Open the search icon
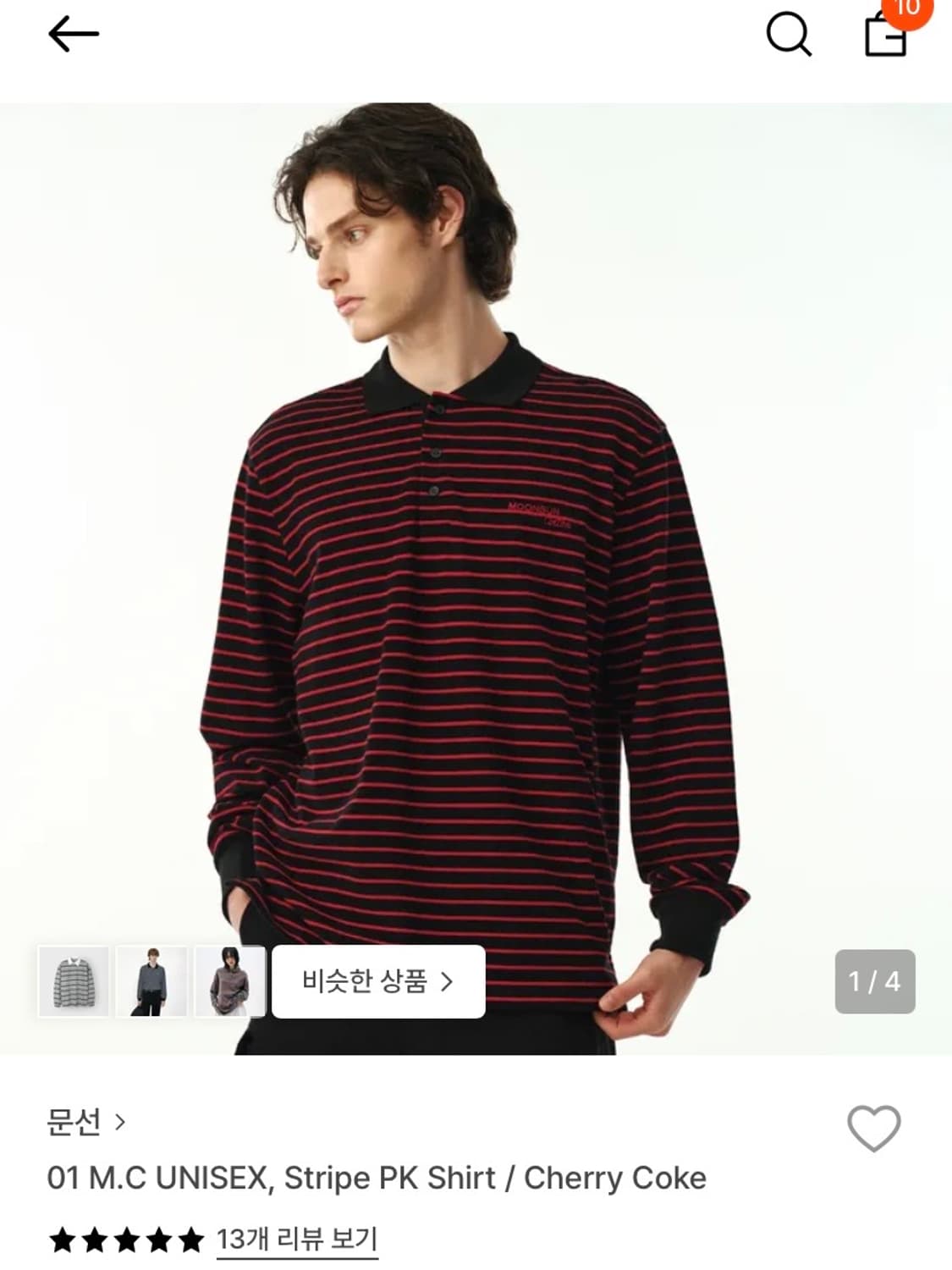Viewport: 952px width, 1270px height. [x=789, y=35]
